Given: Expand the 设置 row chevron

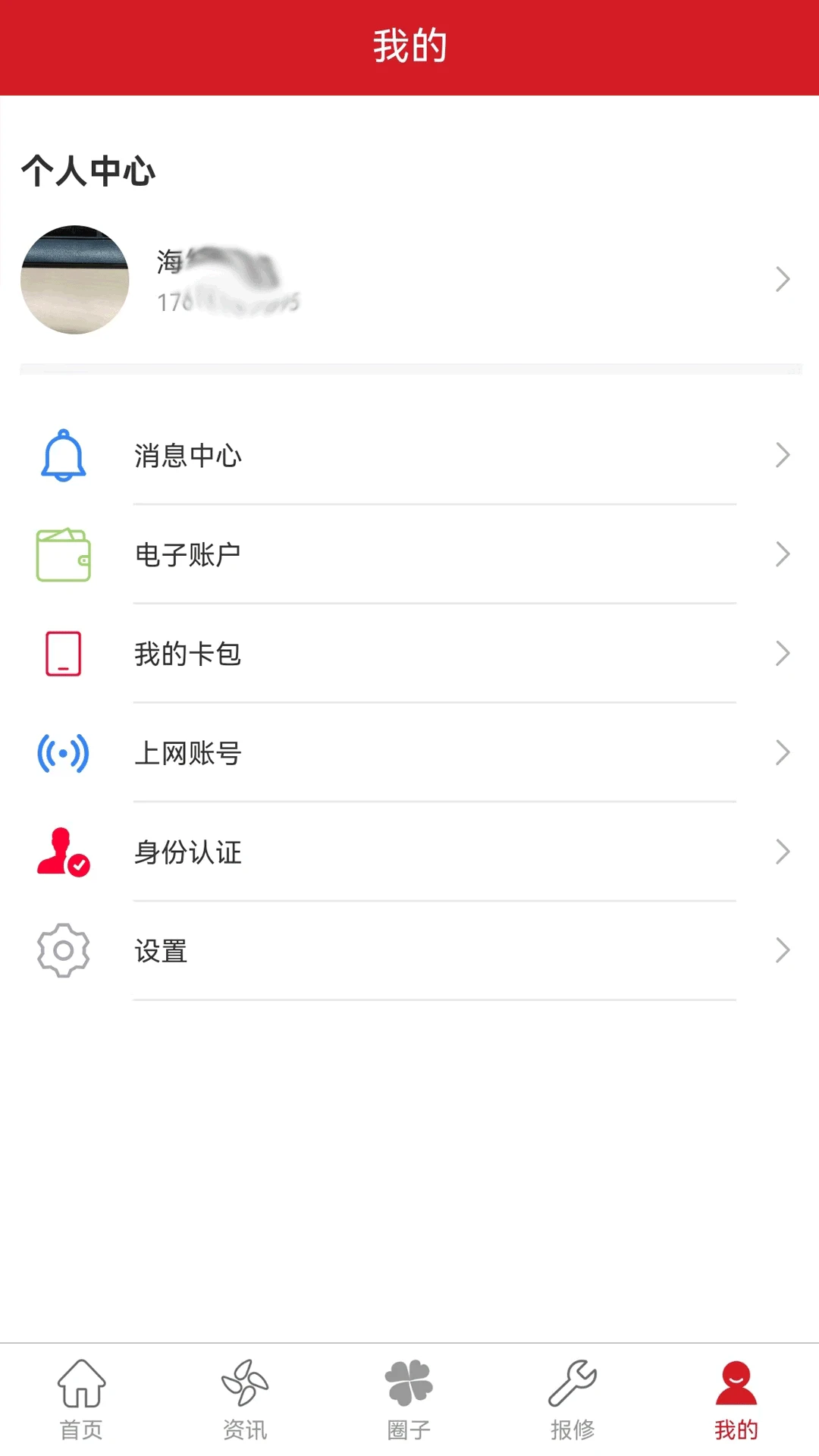Looking at the screenshot, I should point(783,950).
